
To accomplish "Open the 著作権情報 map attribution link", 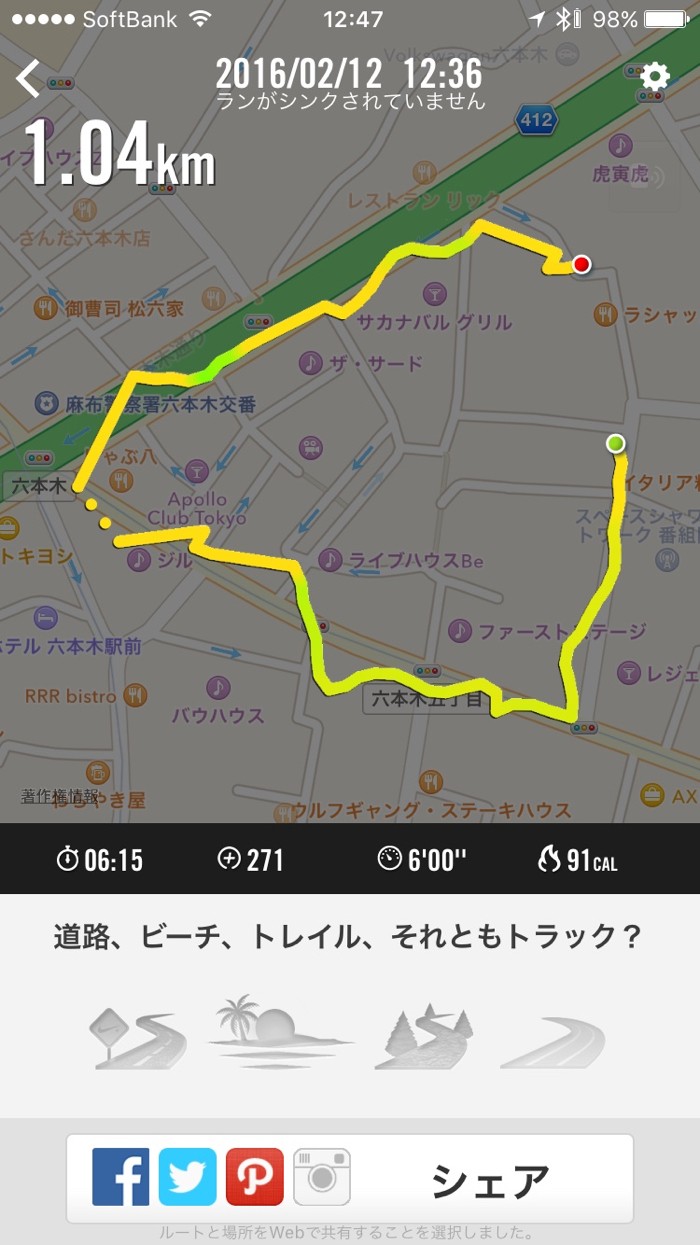I will (x=60, y=797).
